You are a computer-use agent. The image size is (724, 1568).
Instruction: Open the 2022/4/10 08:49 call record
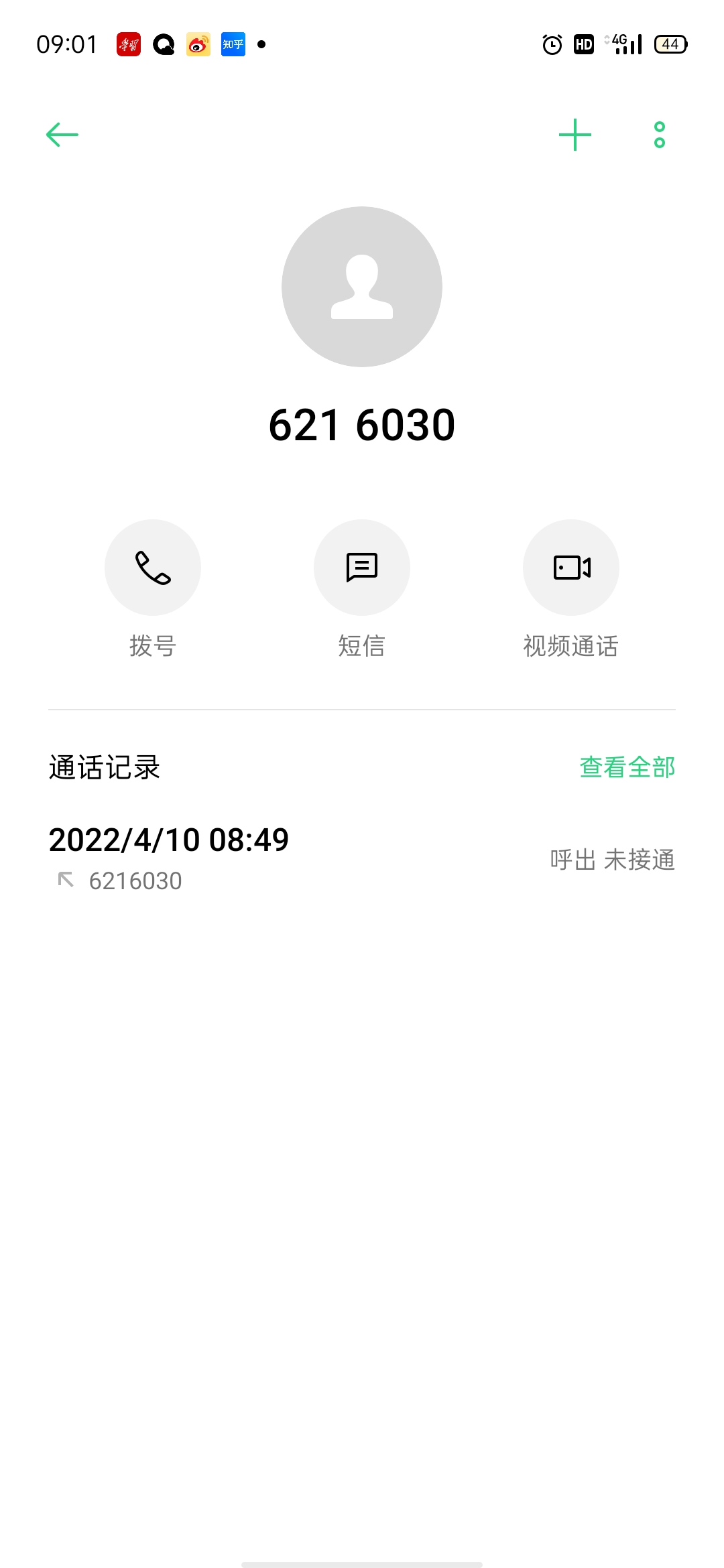[x=362, y=859]
